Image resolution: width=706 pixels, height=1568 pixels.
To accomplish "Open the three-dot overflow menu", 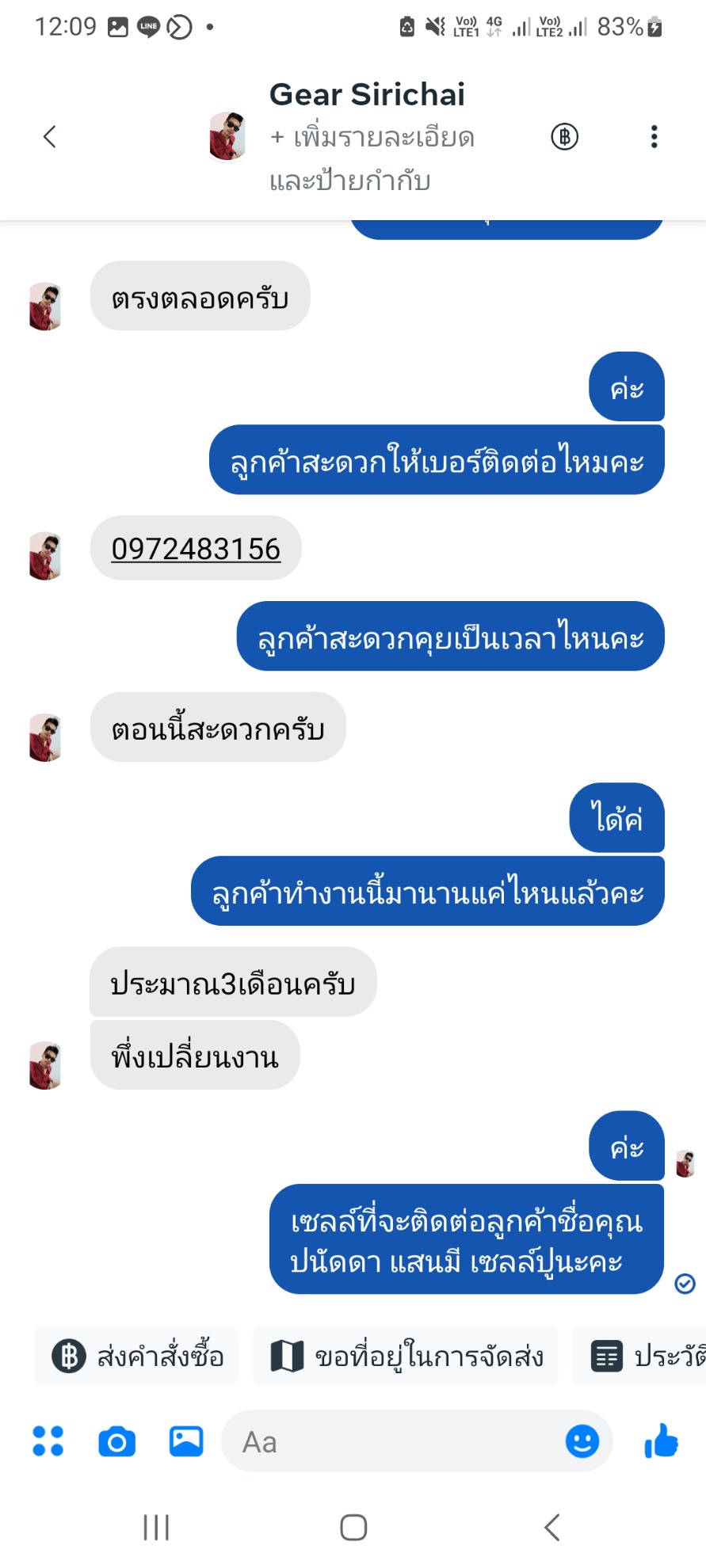I will coord(654,137).
